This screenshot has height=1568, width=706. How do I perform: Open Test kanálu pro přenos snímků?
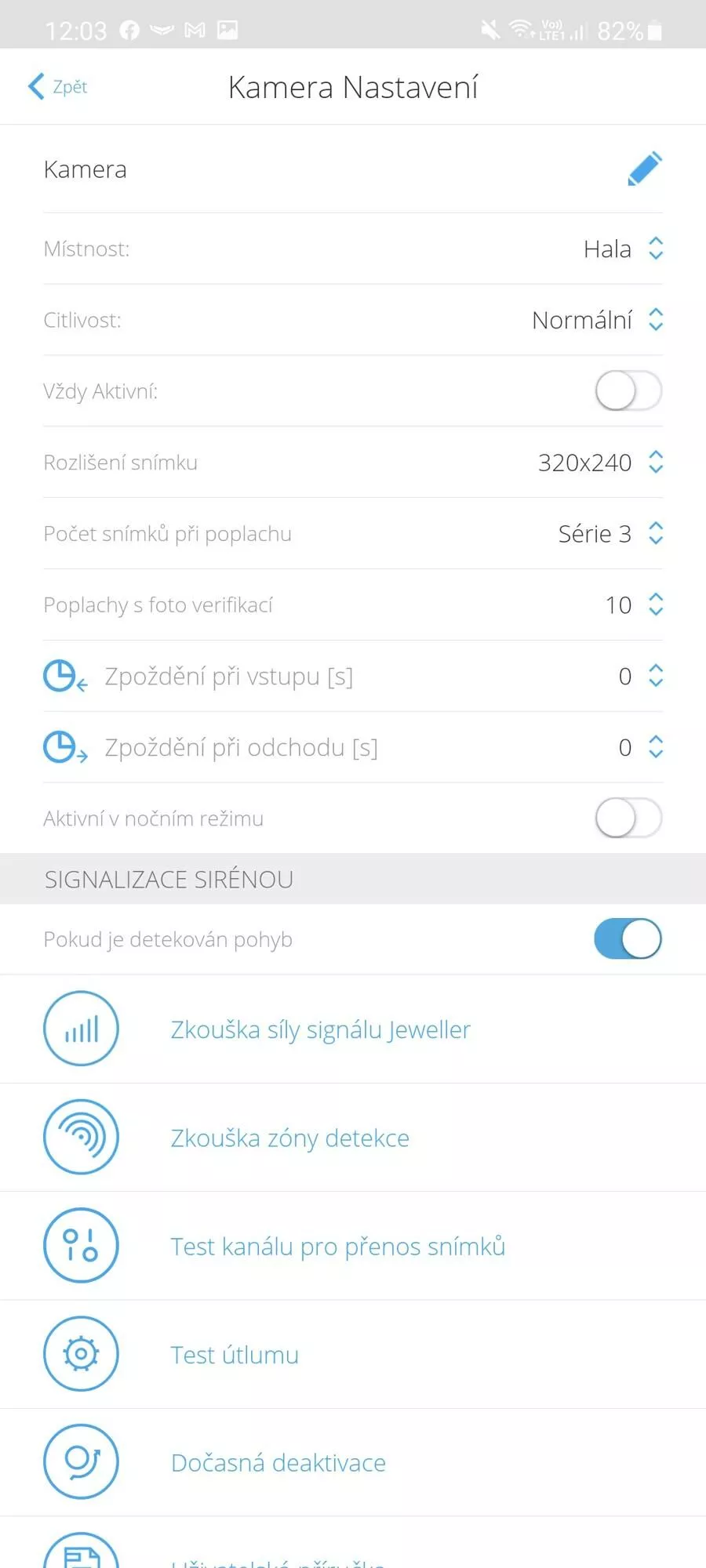point(353,1246)
